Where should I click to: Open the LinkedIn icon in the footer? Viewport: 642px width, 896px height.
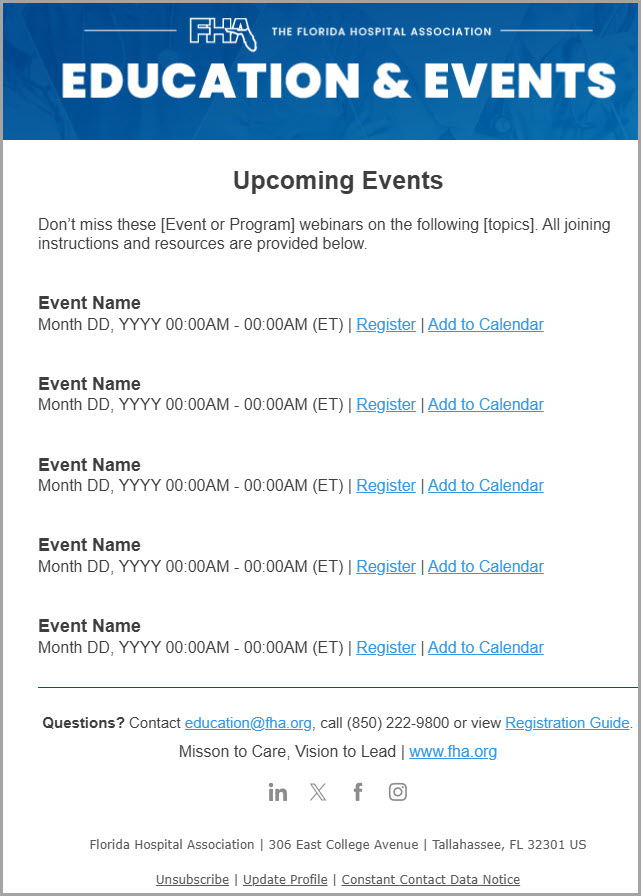click(278, 792)
